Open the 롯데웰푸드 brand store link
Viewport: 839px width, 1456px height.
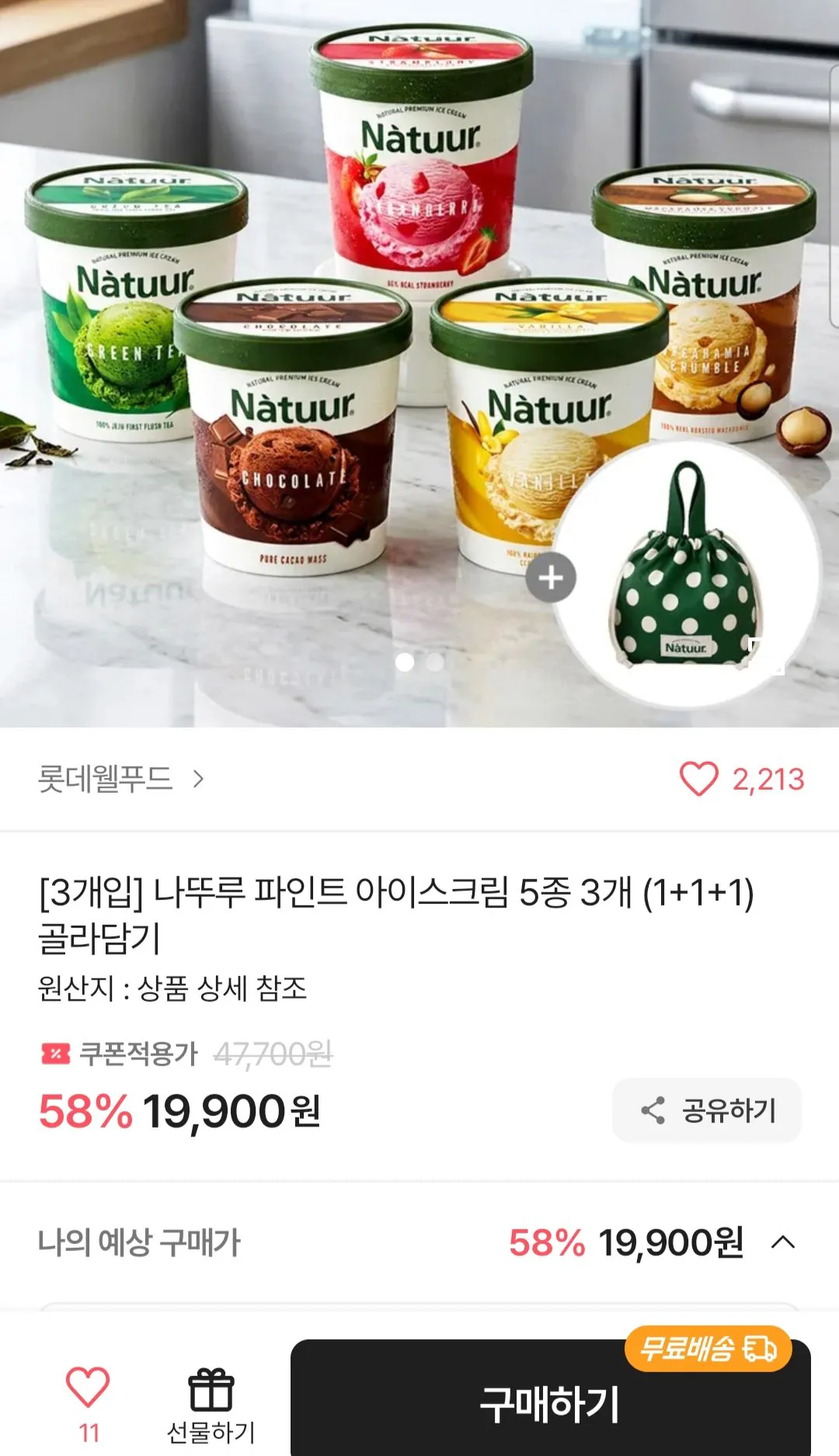121,778
